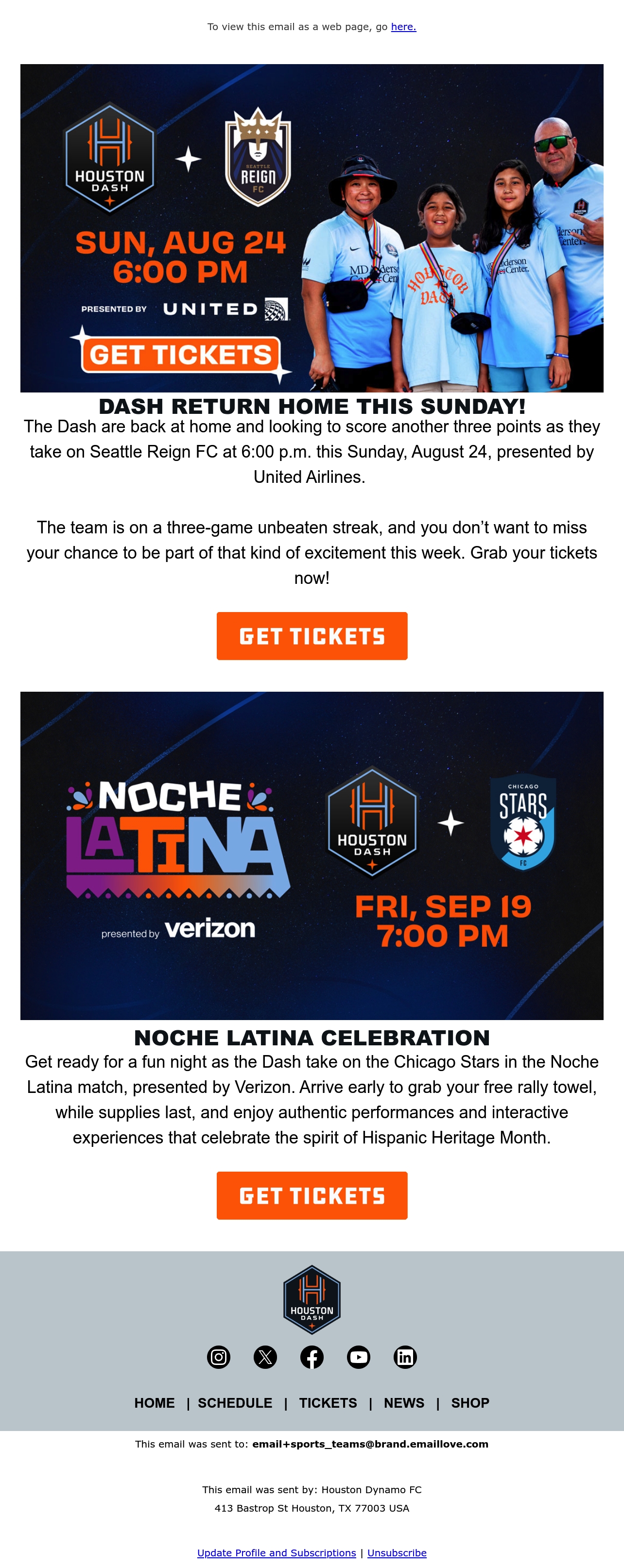Screen dimensions: 624x1568
Task: Open the Houston Dash Instagram page
Action: (x=219, y=1357)
